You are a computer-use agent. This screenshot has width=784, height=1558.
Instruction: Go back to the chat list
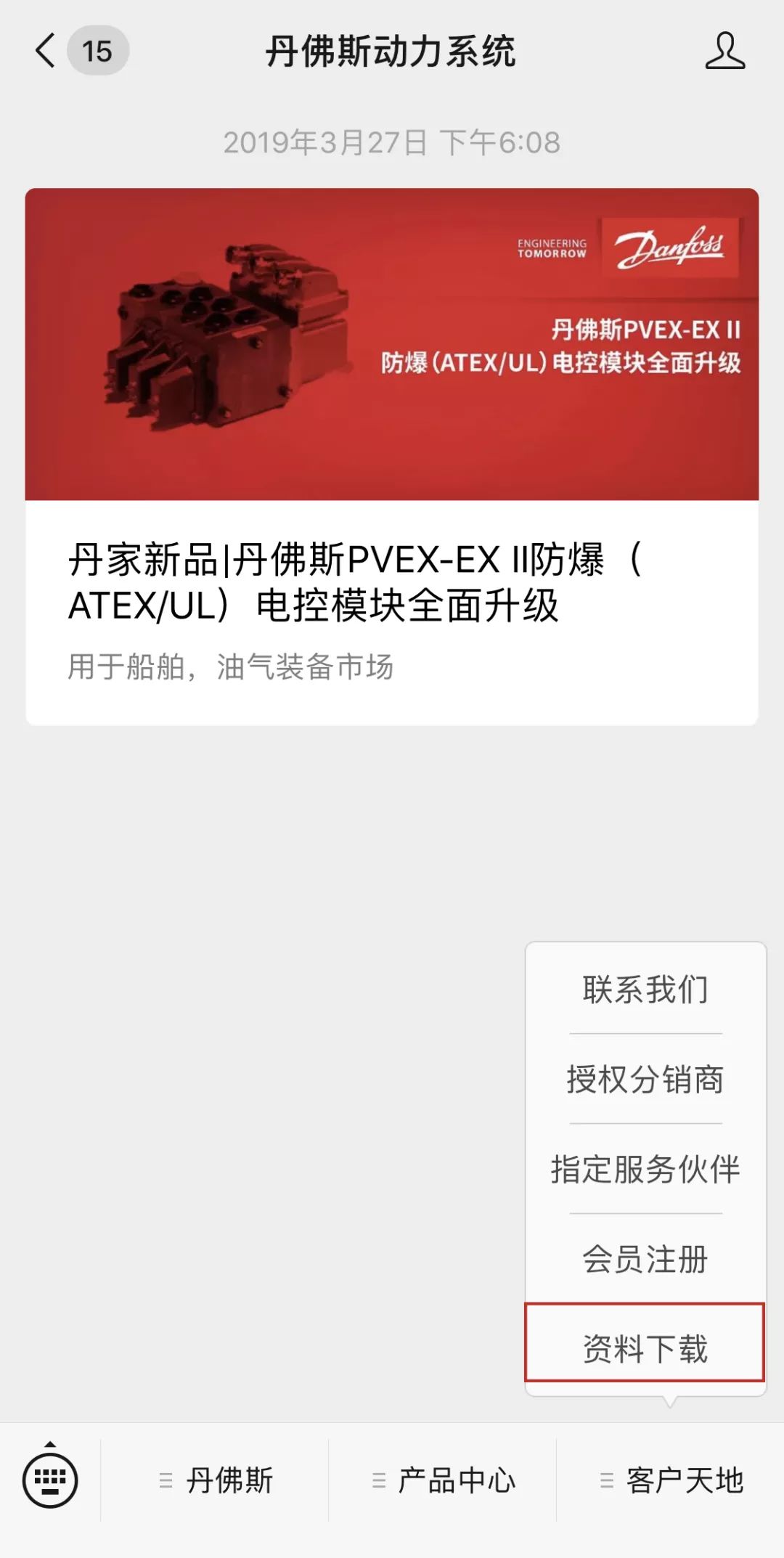[46, 52]
